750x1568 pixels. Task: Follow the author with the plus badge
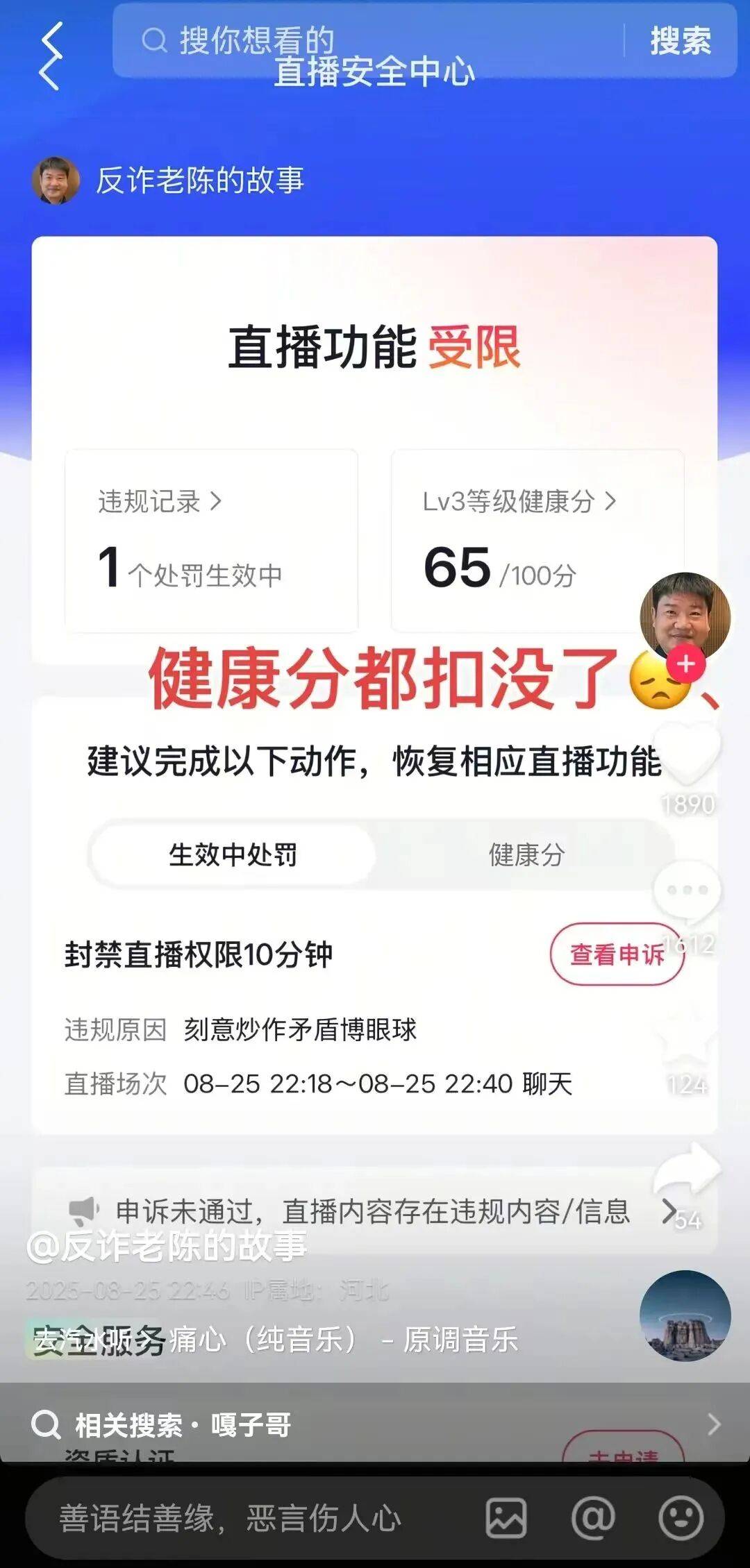click(686, 664)
